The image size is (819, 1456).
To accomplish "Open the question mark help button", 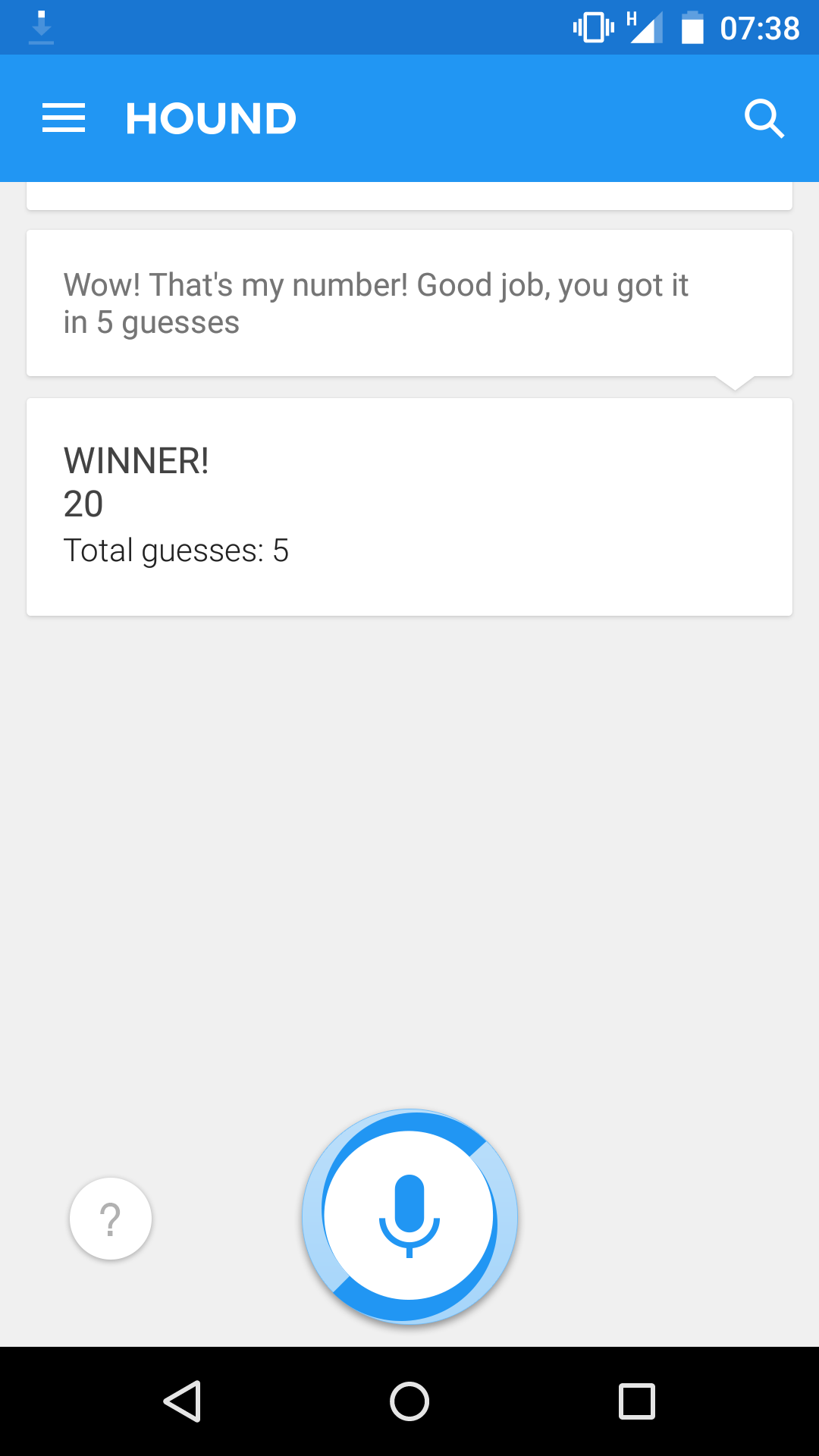I will (111, 1219).
